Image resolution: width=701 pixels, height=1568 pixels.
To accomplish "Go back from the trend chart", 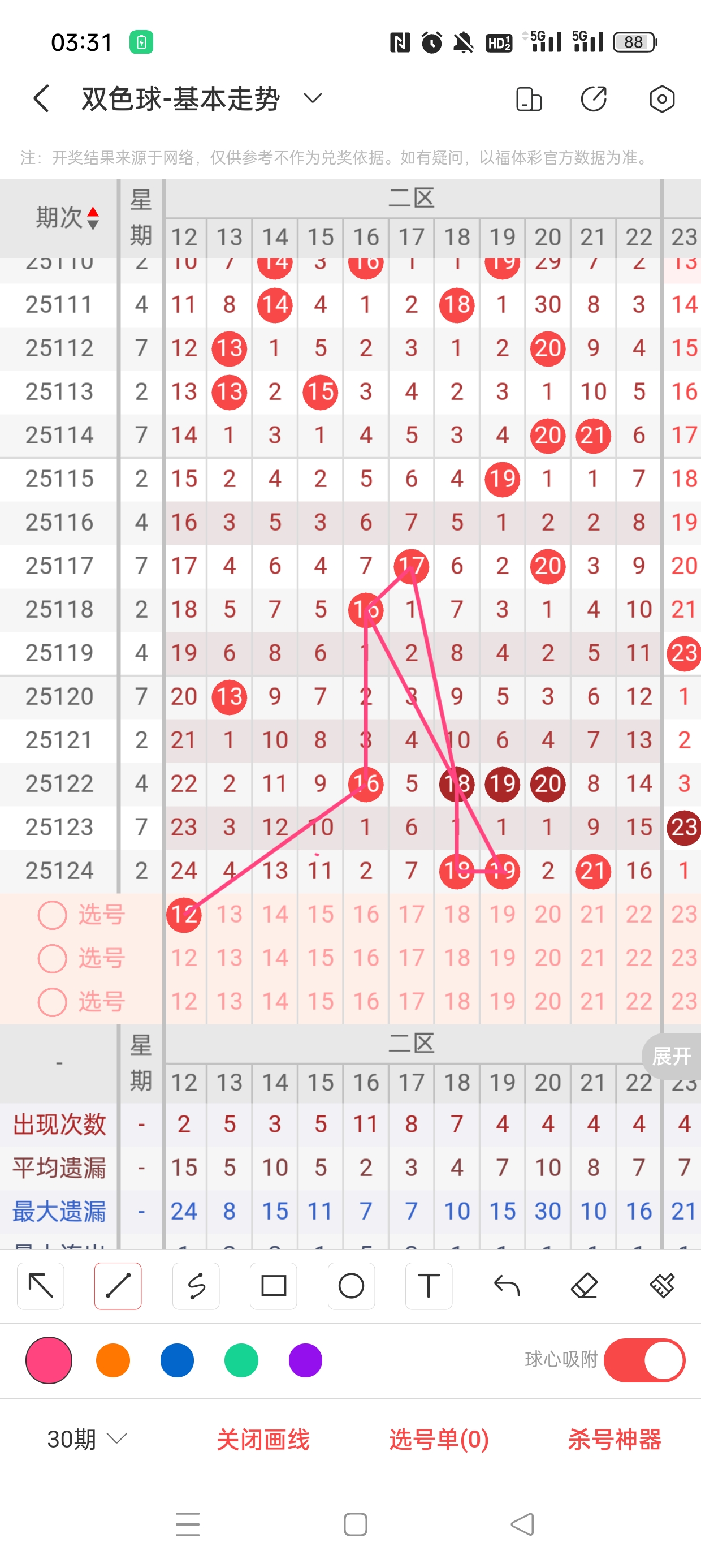I will pos(41,98).
